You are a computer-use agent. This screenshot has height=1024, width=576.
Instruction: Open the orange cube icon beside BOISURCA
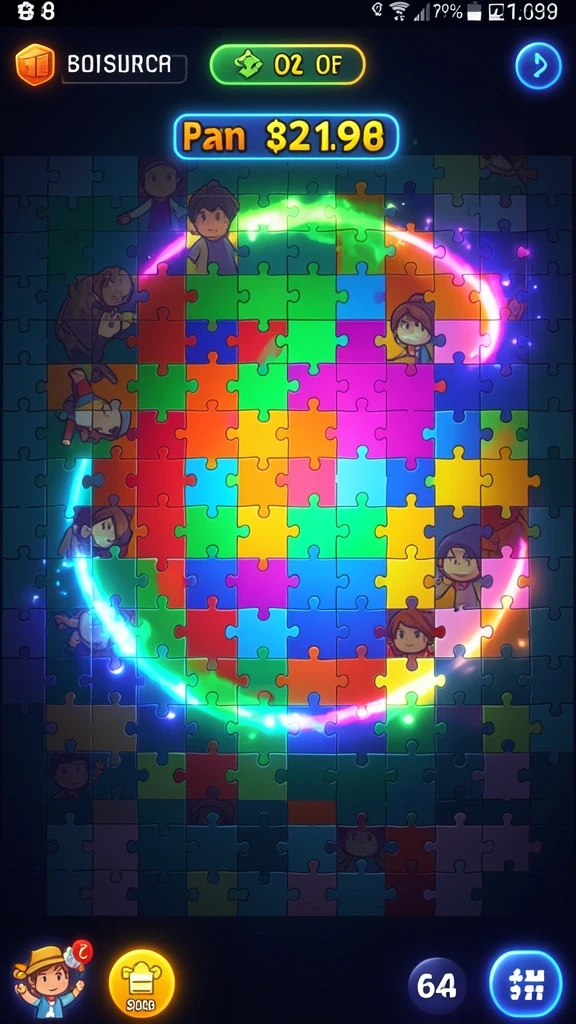pyautogui.click(x=35, y=65)
